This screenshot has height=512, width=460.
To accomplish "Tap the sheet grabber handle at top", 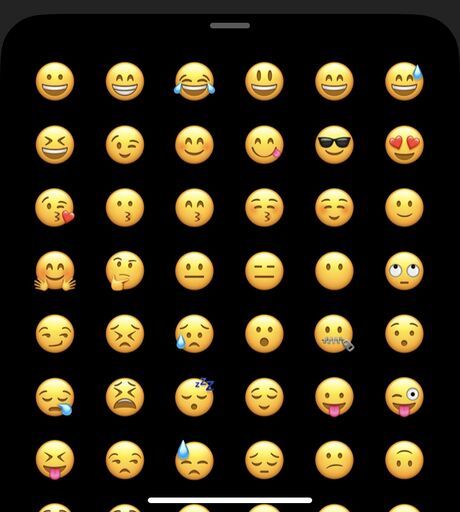I will tap(230, 26).
